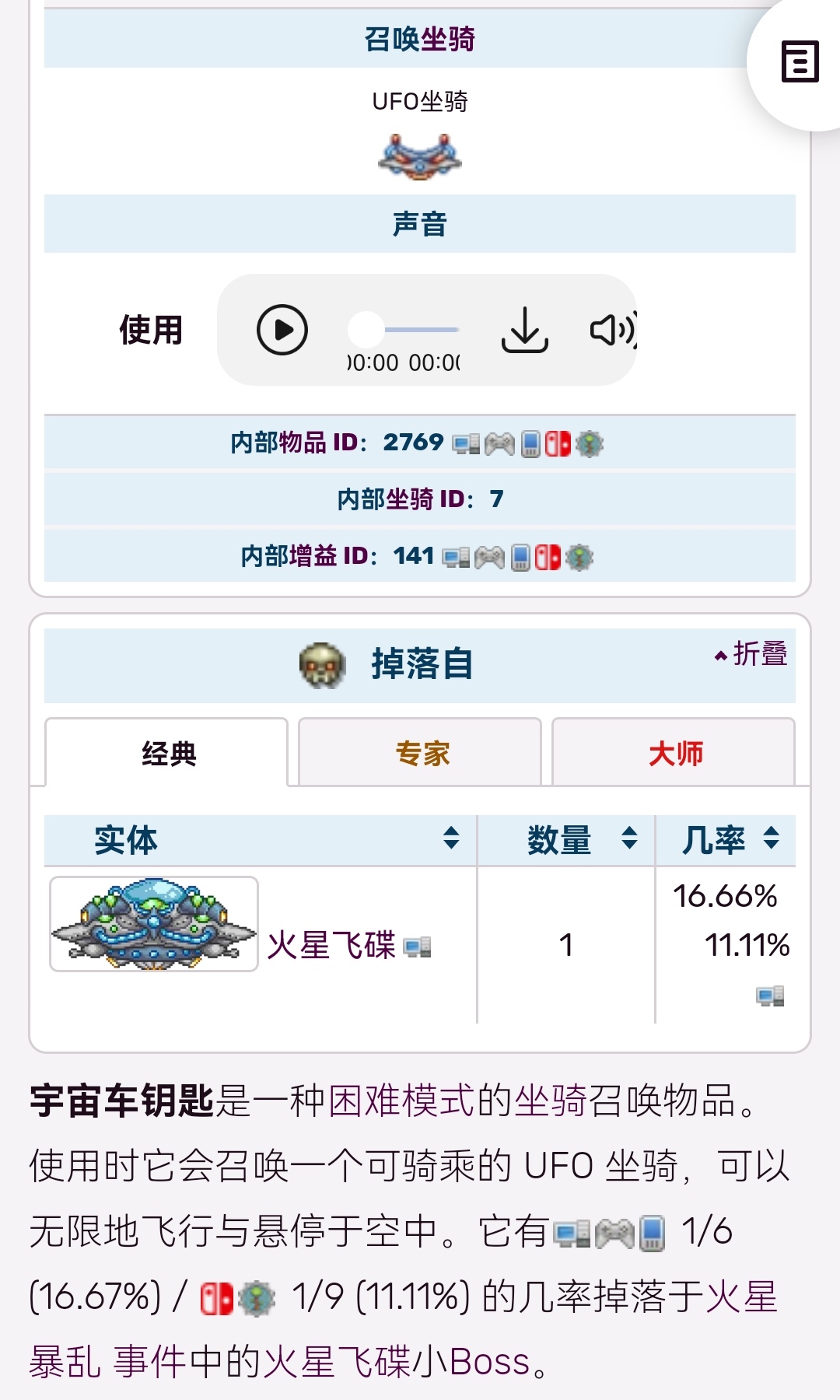
Task: Switch to the 专家 tab
Action: click(421, 753)
